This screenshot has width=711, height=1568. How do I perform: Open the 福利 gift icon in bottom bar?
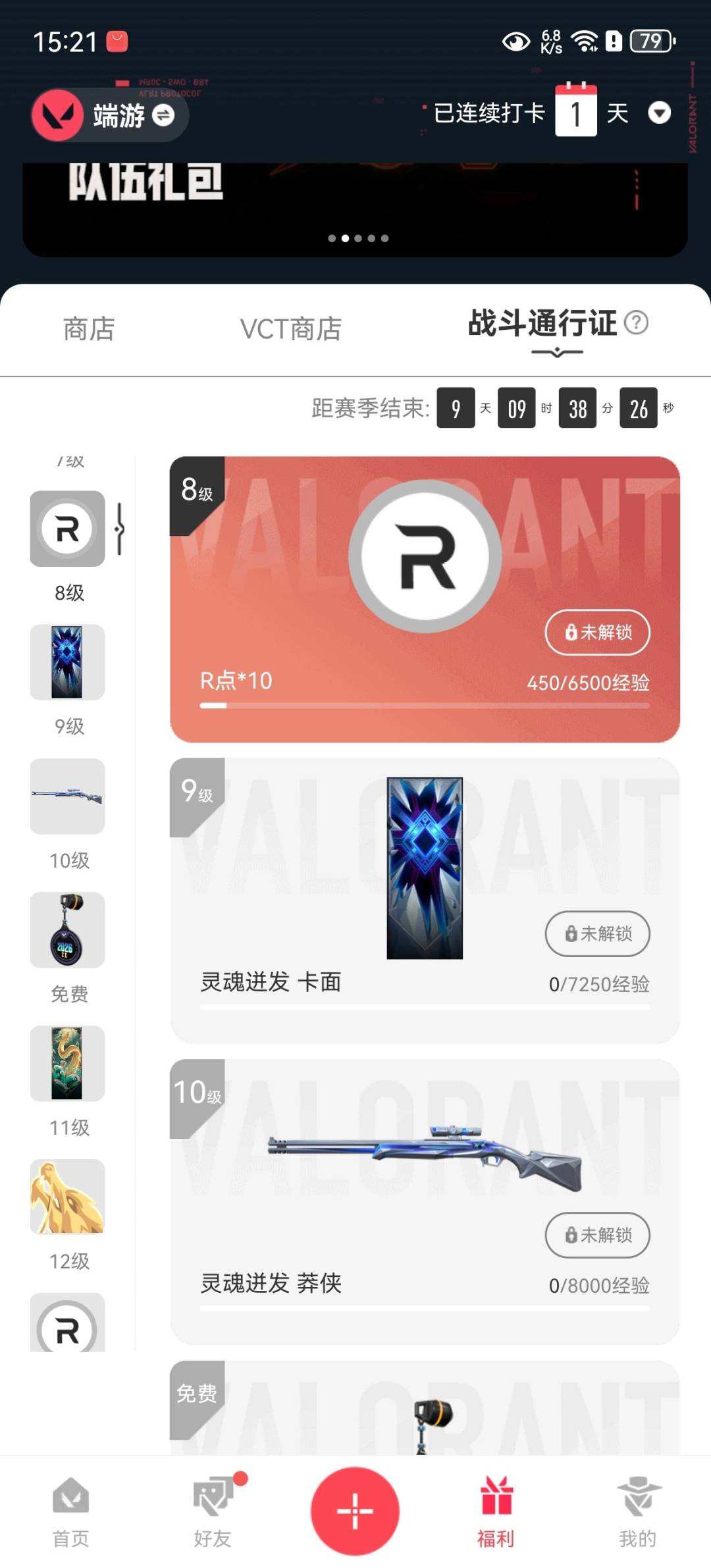[x=497, y=1497]
